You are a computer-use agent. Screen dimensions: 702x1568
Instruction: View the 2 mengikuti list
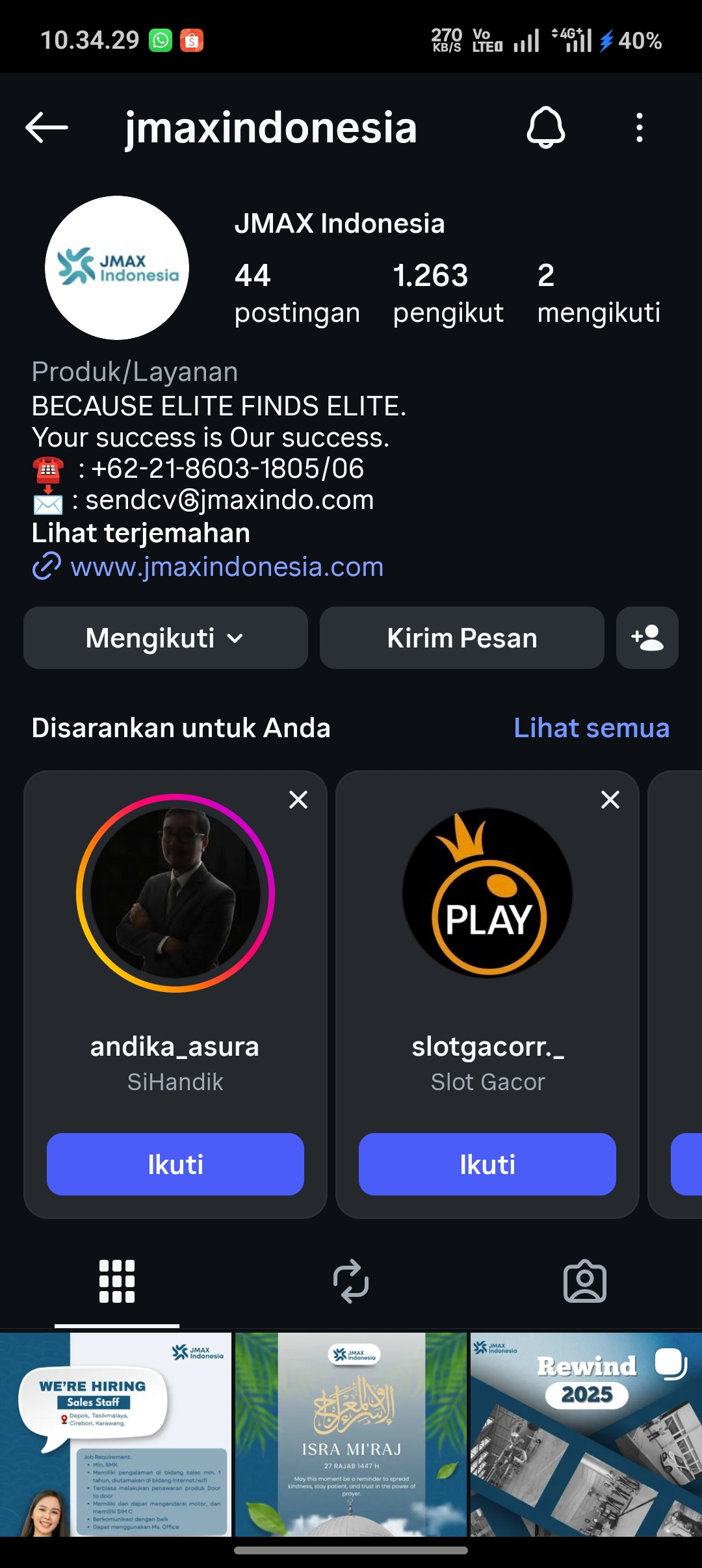point(598,293)
